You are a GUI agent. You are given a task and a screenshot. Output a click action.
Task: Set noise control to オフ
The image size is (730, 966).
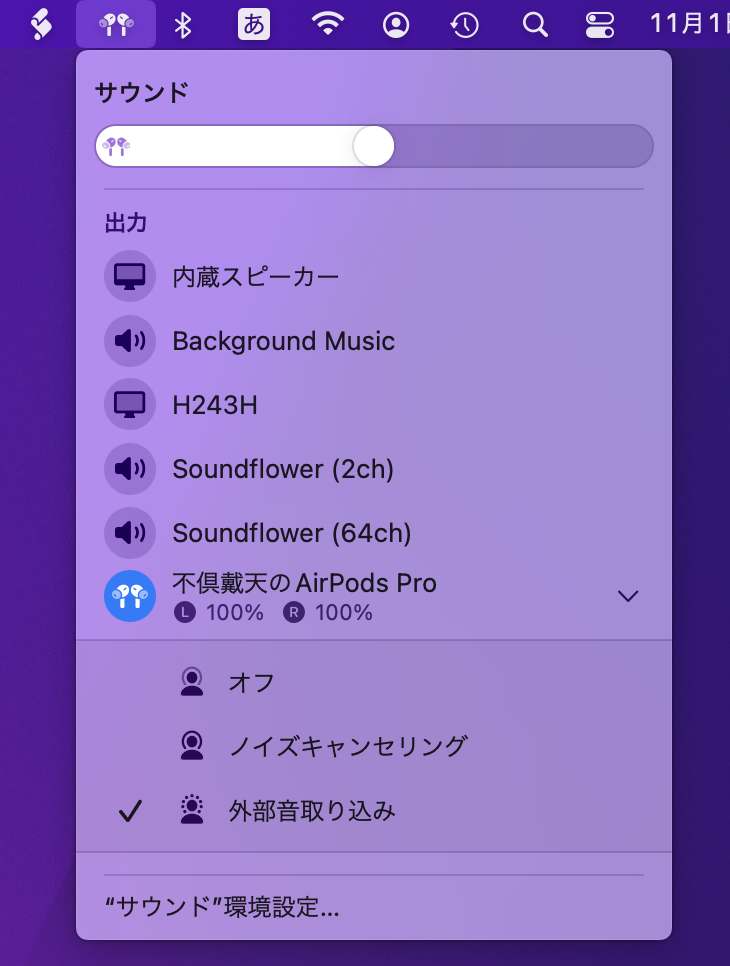pos(251,683)
